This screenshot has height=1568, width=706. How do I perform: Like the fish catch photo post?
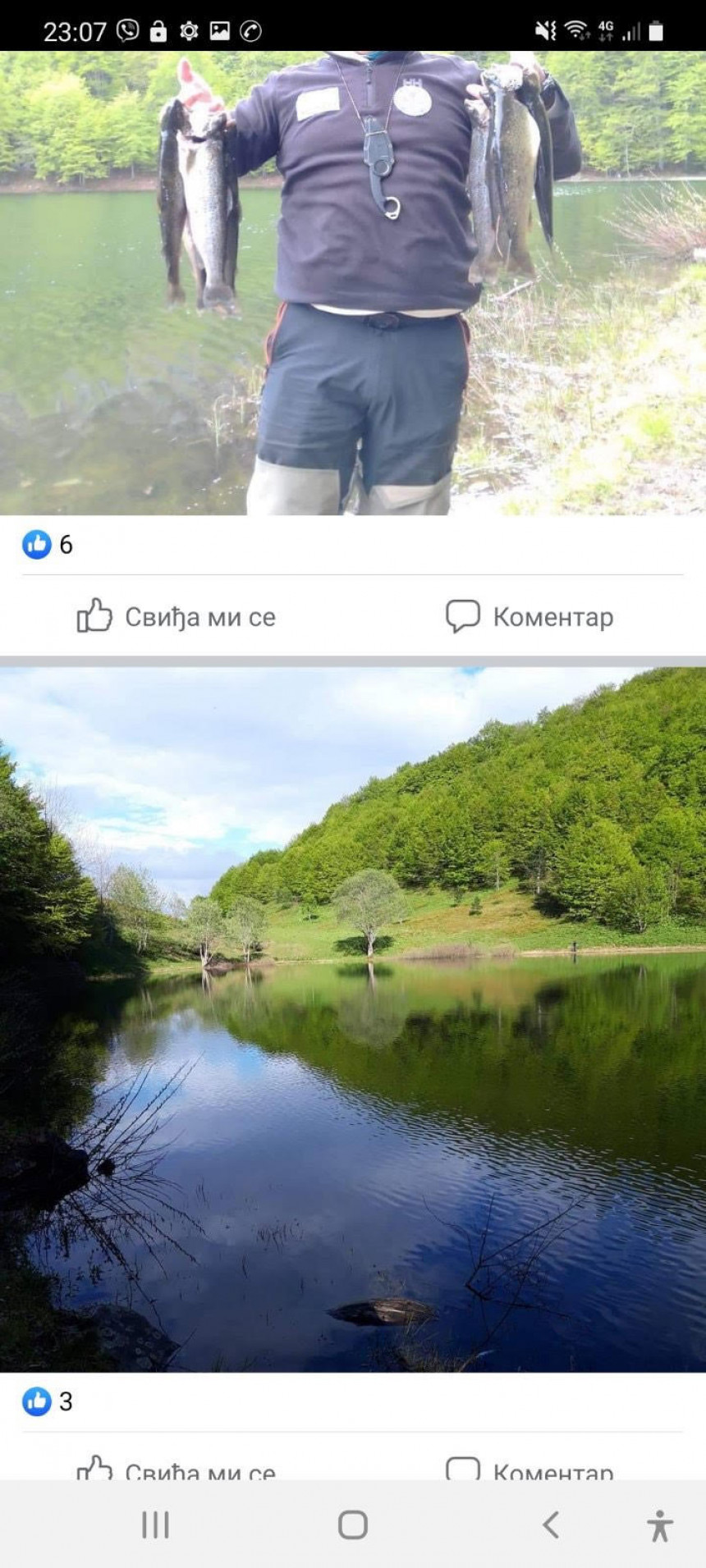coord(176,617)
